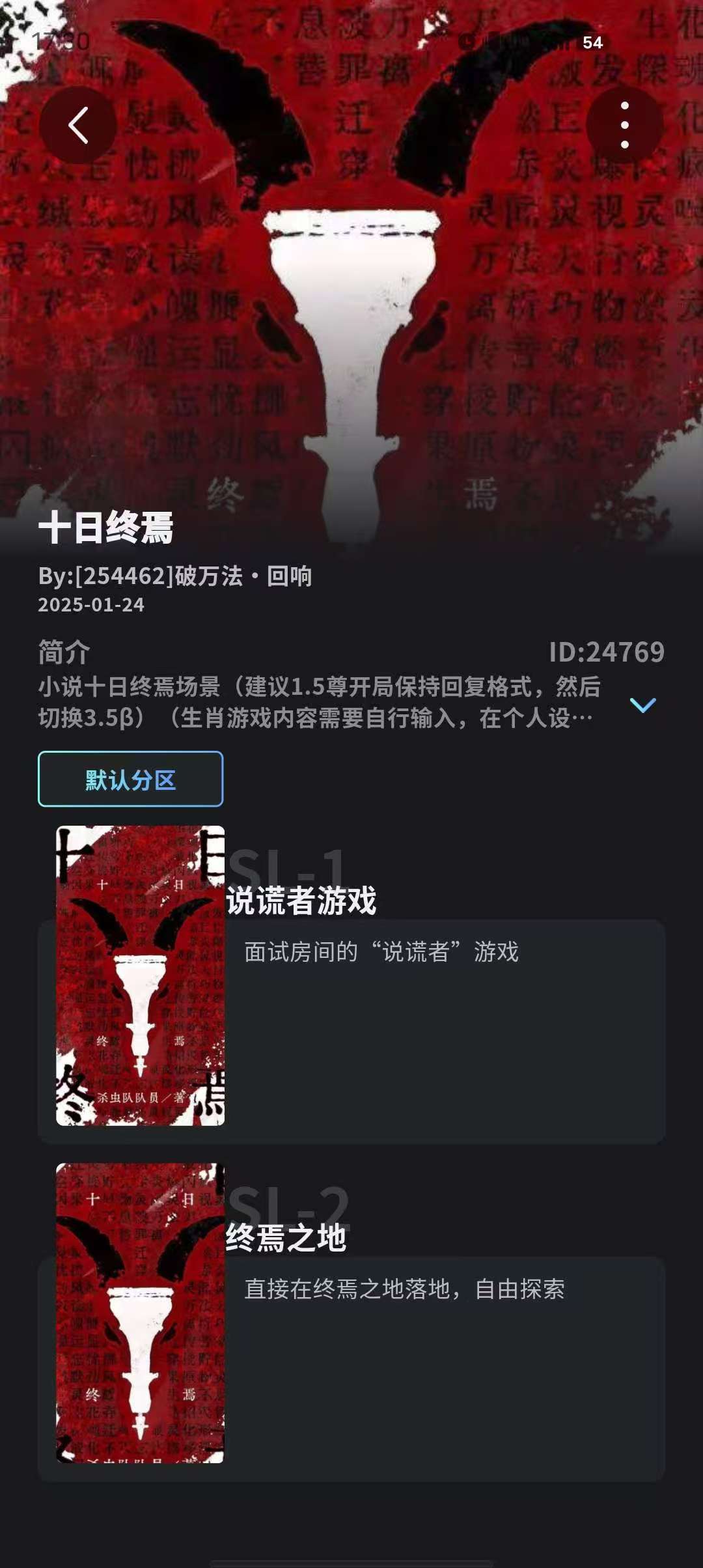
Task: Go back using the top-left arrow
Action: [x=78, y=125]
